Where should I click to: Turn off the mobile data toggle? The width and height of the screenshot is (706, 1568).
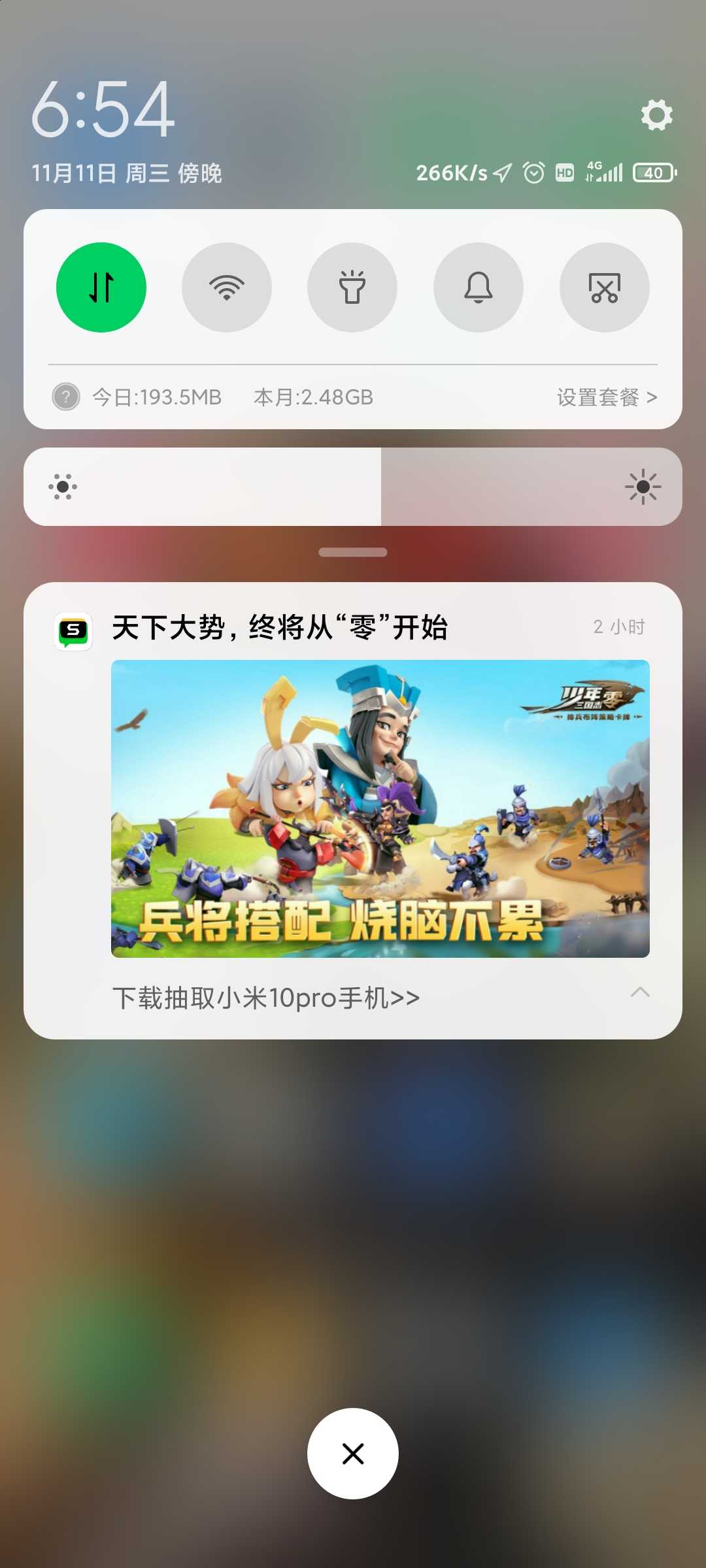coord(101,287)
